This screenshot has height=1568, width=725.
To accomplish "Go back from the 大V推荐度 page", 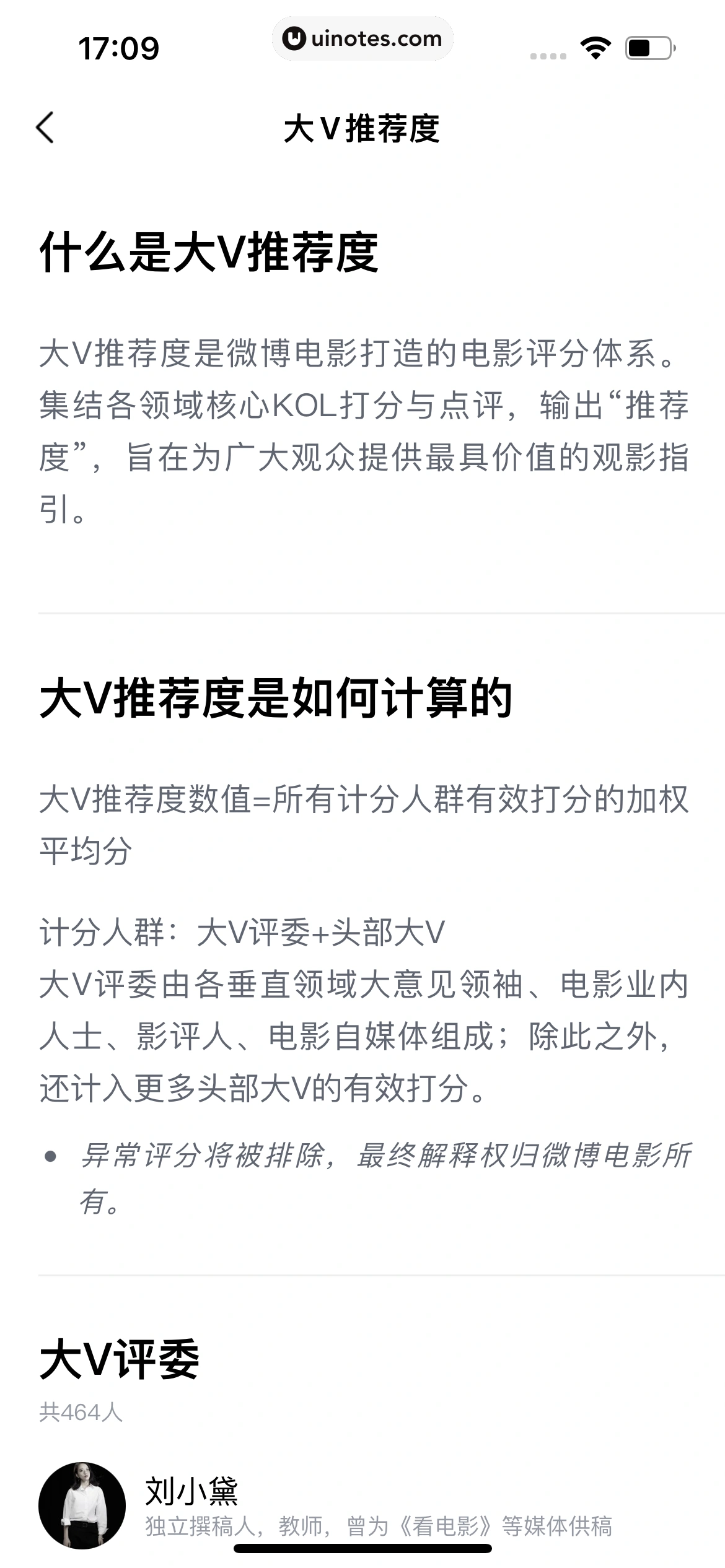I will click(x=45, y=128).
